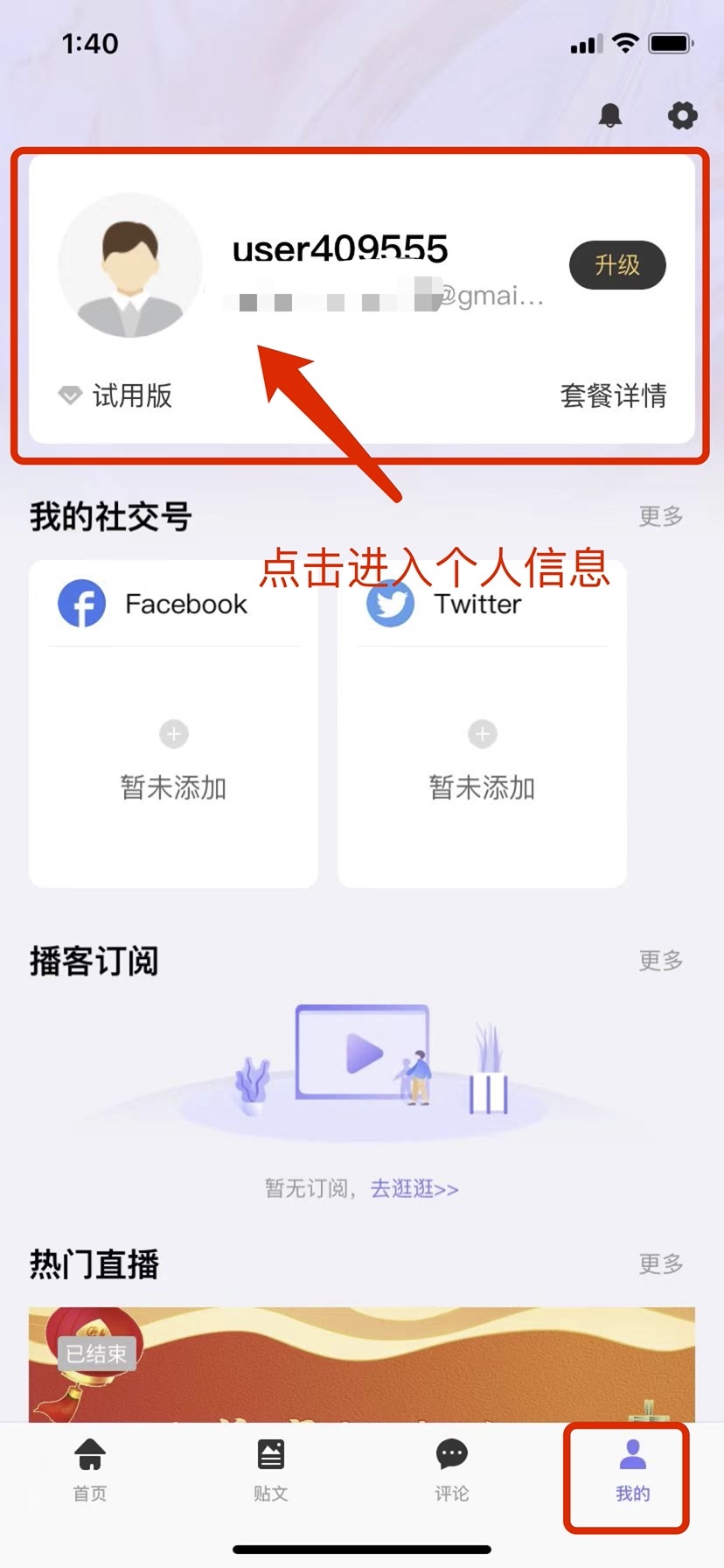This screenshot has height=1568, width=724.
Task: Follow the 去逛逛 link
Action: (x=414, y=1188)
